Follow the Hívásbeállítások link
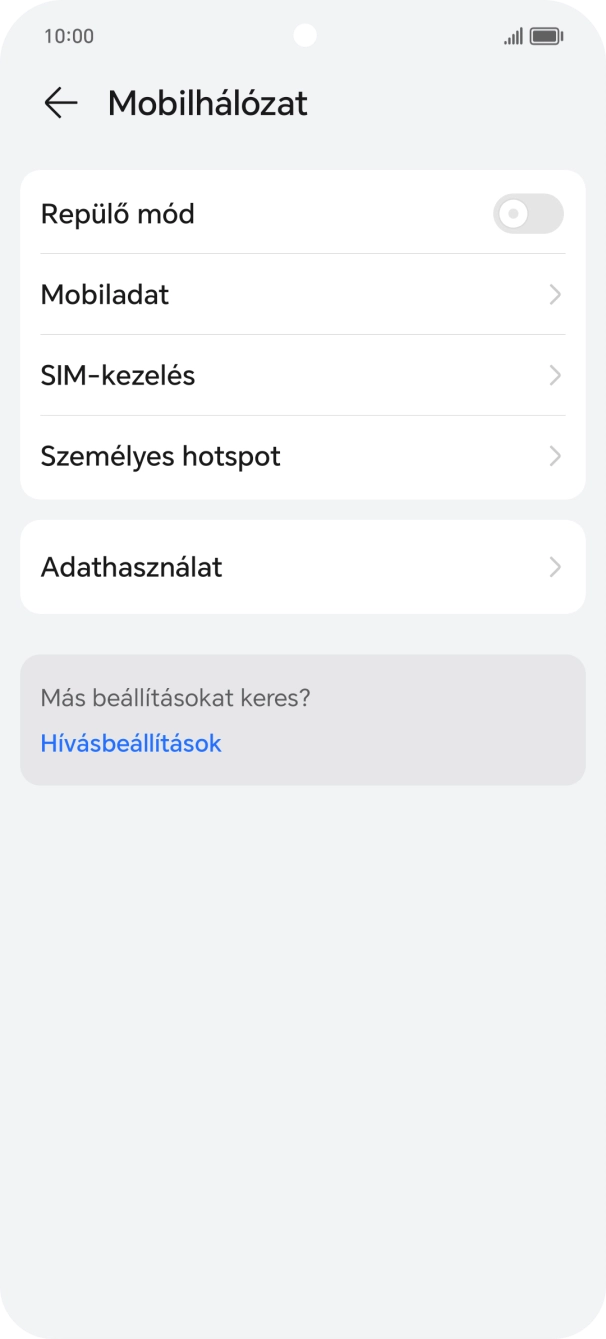606x1339 pixels. tap(131, 744)
